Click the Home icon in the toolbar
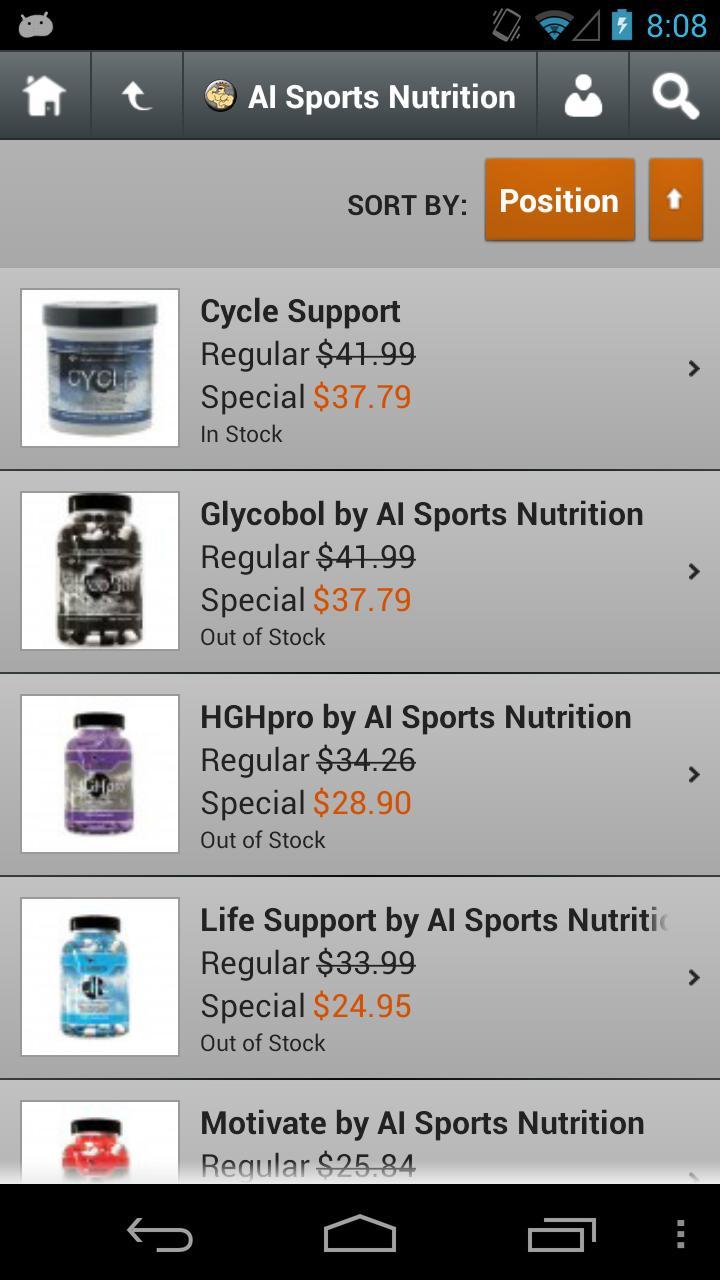This screenshot has height=1280, width=720. tap(45, 94)
